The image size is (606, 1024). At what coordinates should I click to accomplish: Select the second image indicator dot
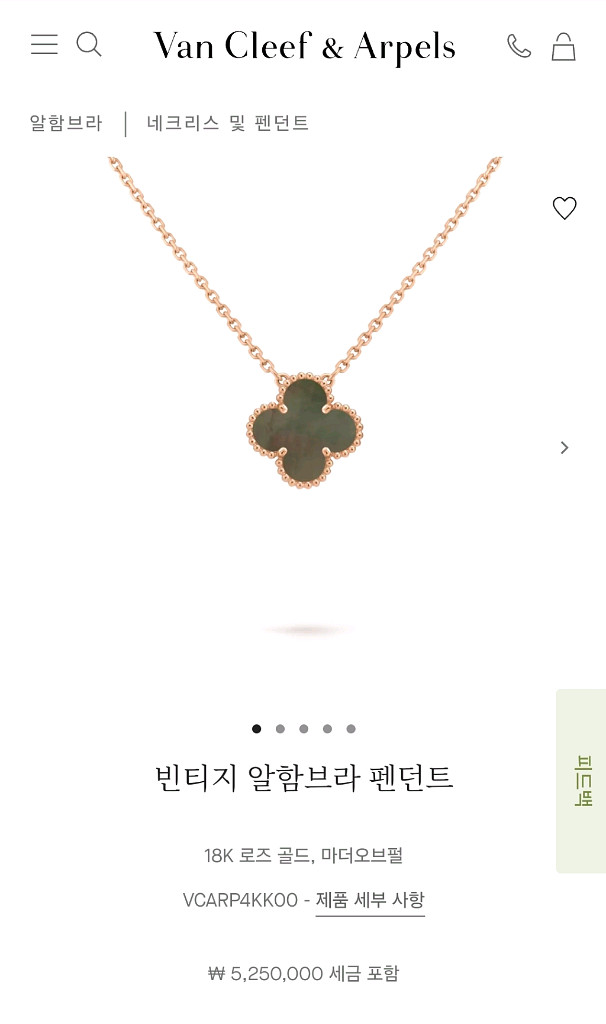point(280,729)
